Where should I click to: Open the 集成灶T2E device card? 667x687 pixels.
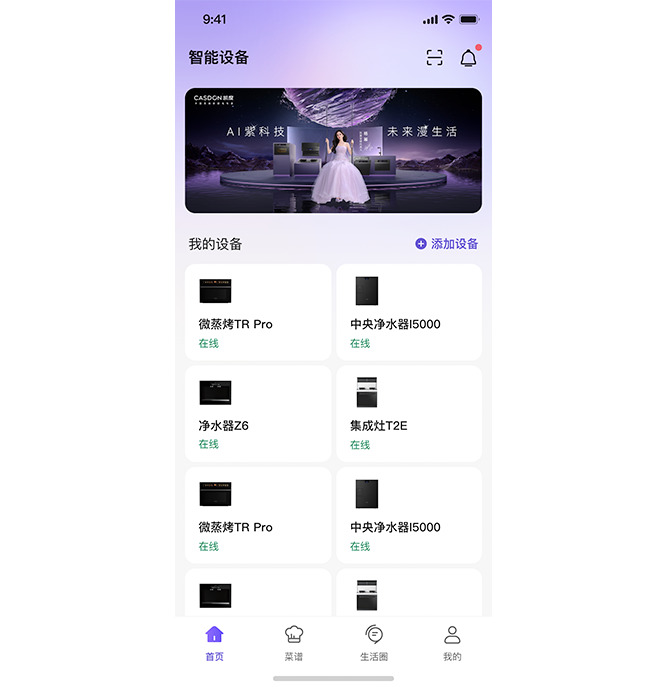pos(409,413)
